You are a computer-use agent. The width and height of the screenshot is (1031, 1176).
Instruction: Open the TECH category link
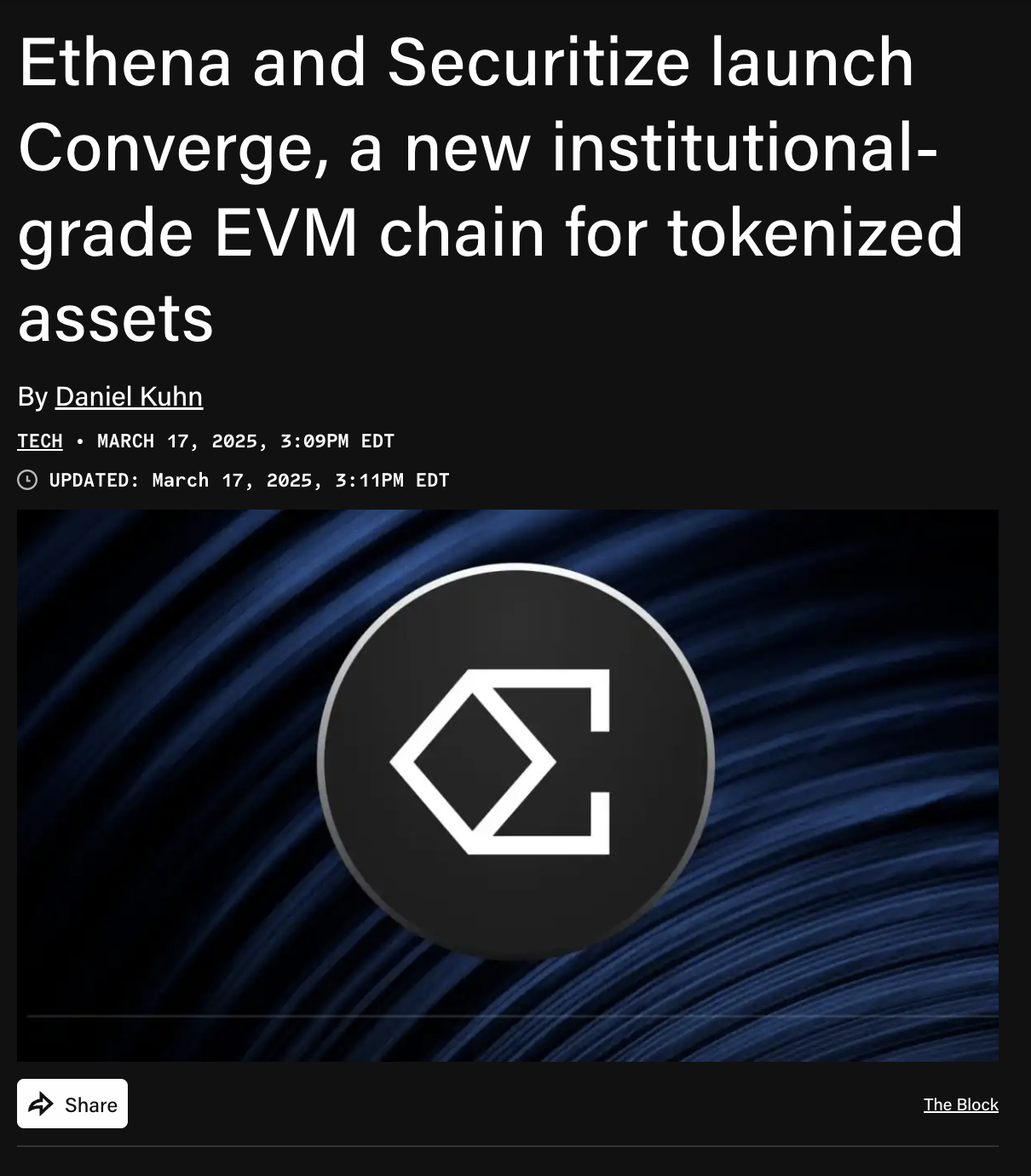pyautogui.click(x=40, y=441)
